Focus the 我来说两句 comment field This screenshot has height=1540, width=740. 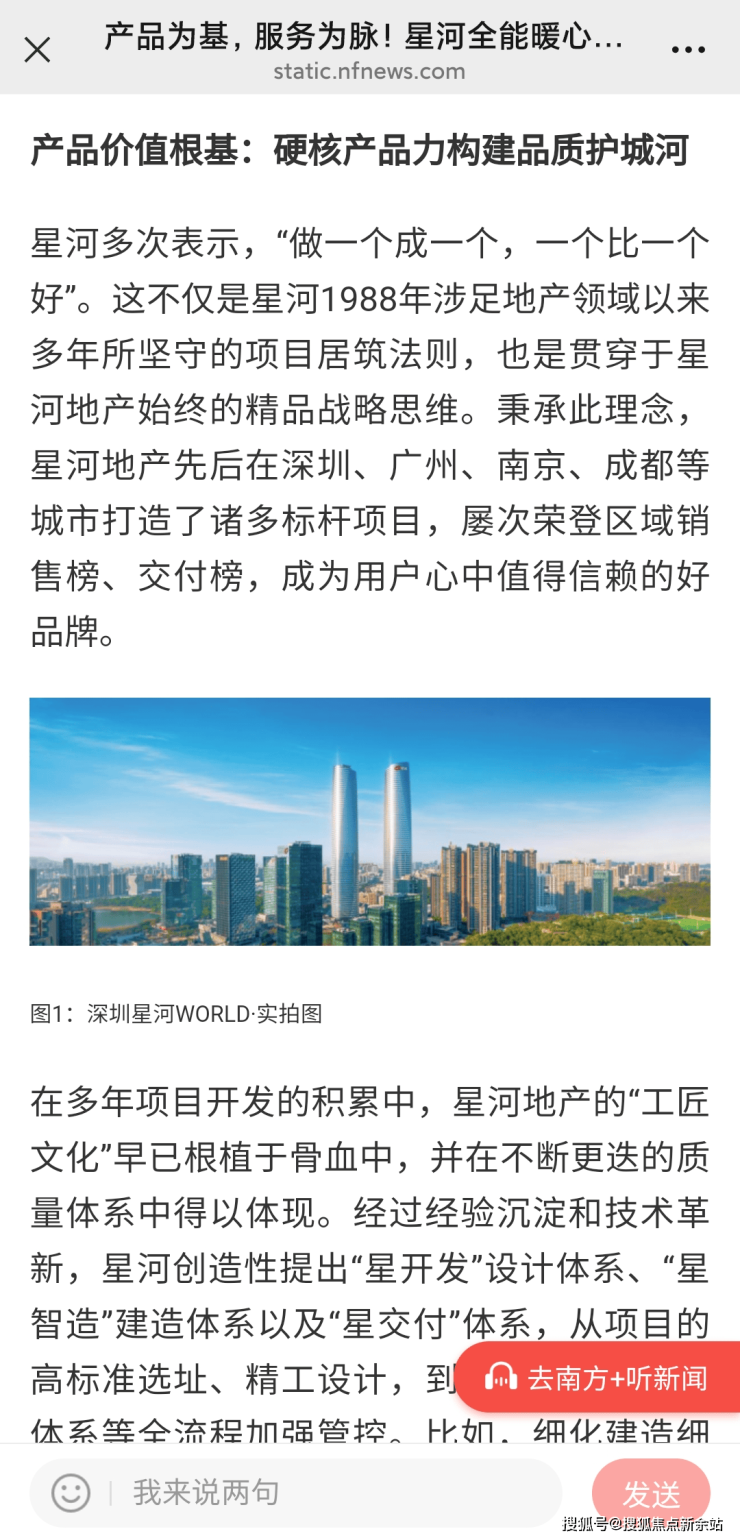pos(330,1493)
